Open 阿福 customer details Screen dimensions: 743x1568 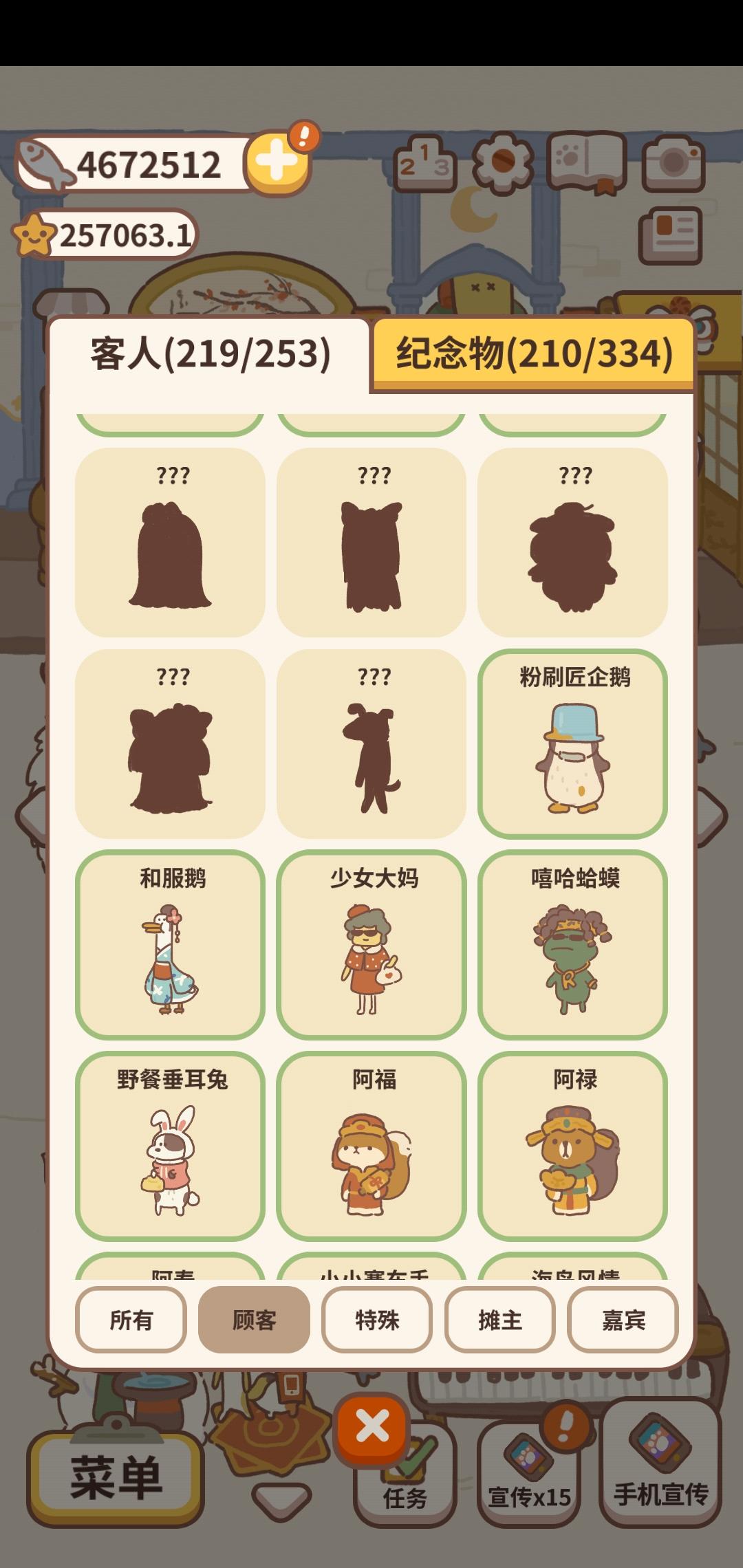coord(371,1146)
